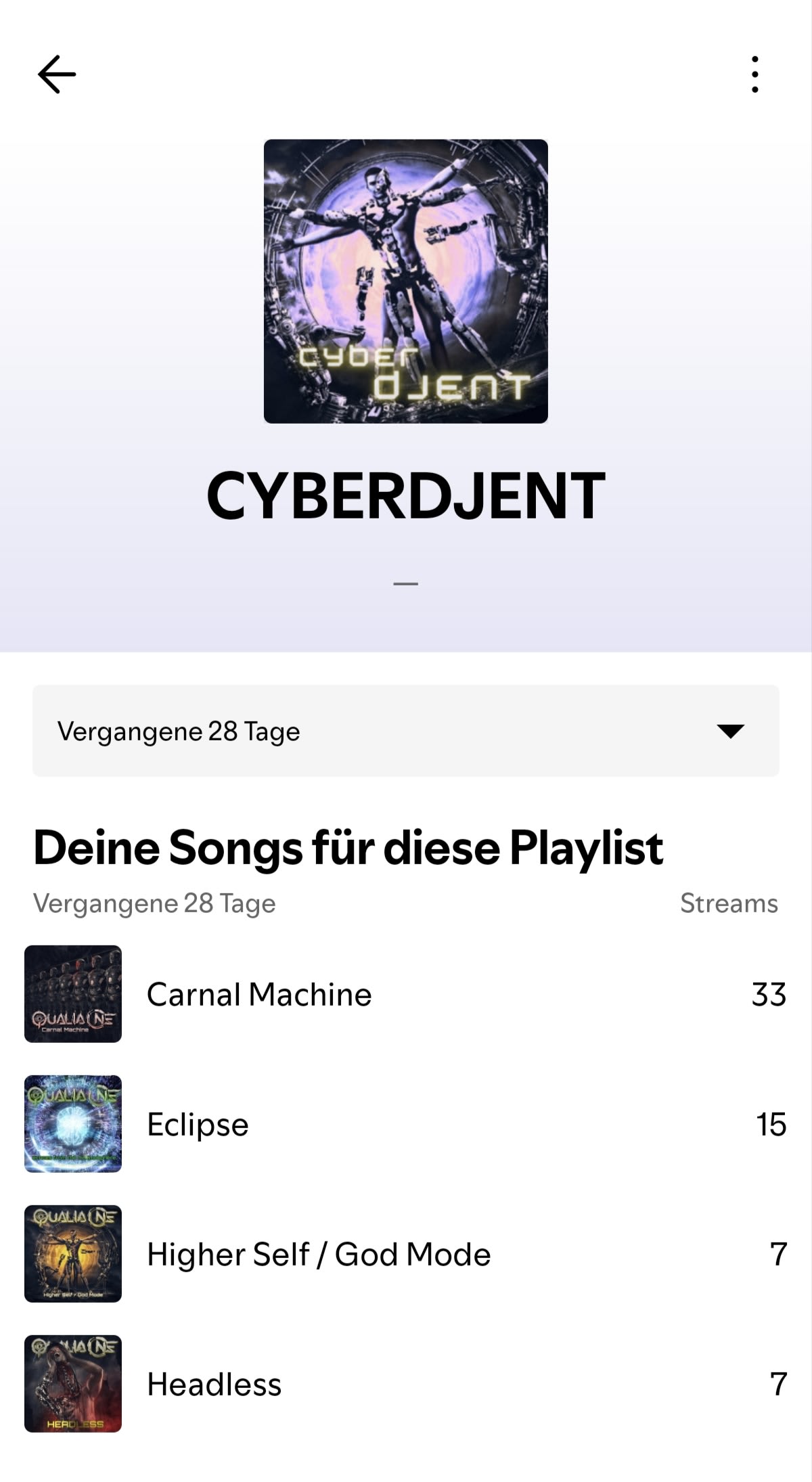Open the CYBERDJENT playlist cover
Image resolution: width=812 pixels, height=1482 pixels.
point(406,282)
